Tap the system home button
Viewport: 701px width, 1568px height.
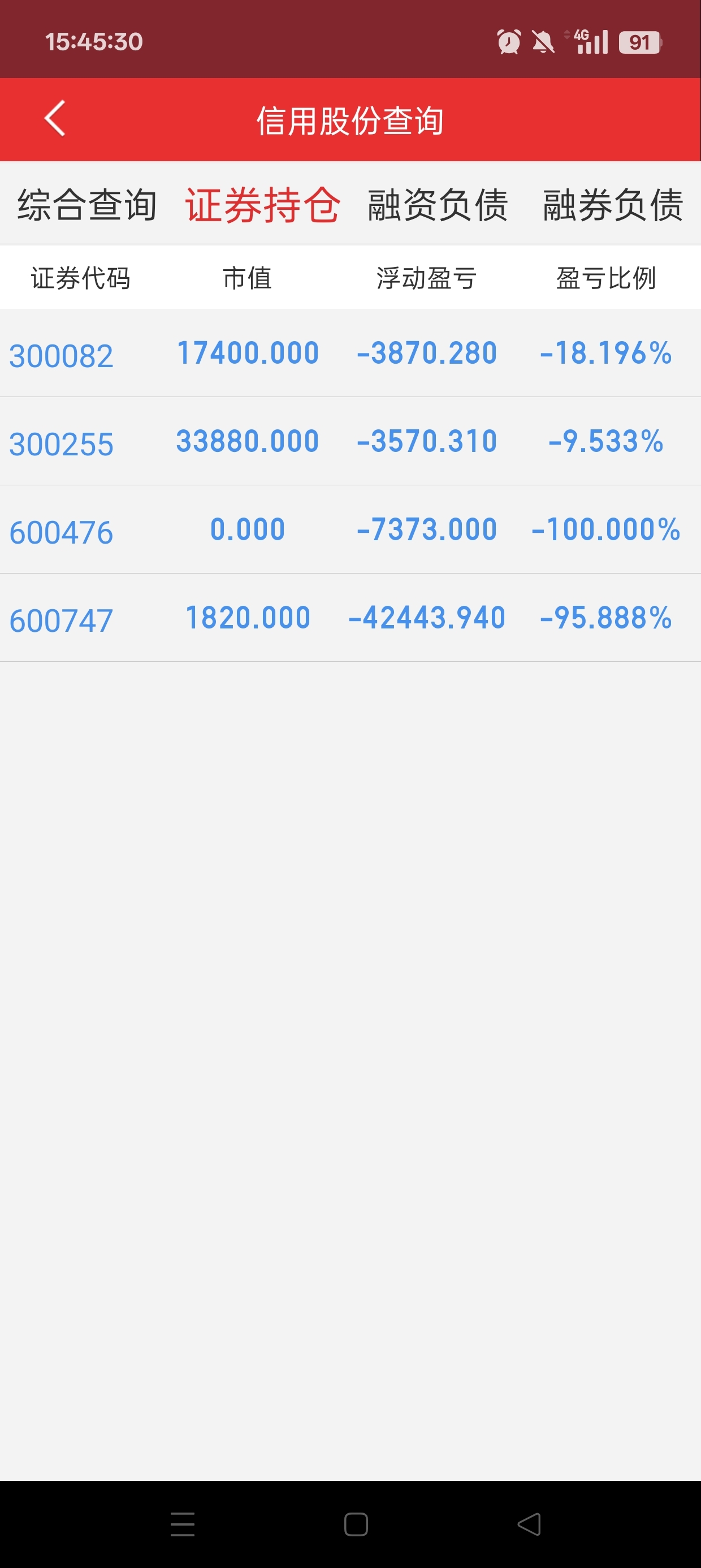tap(356, 1524)
